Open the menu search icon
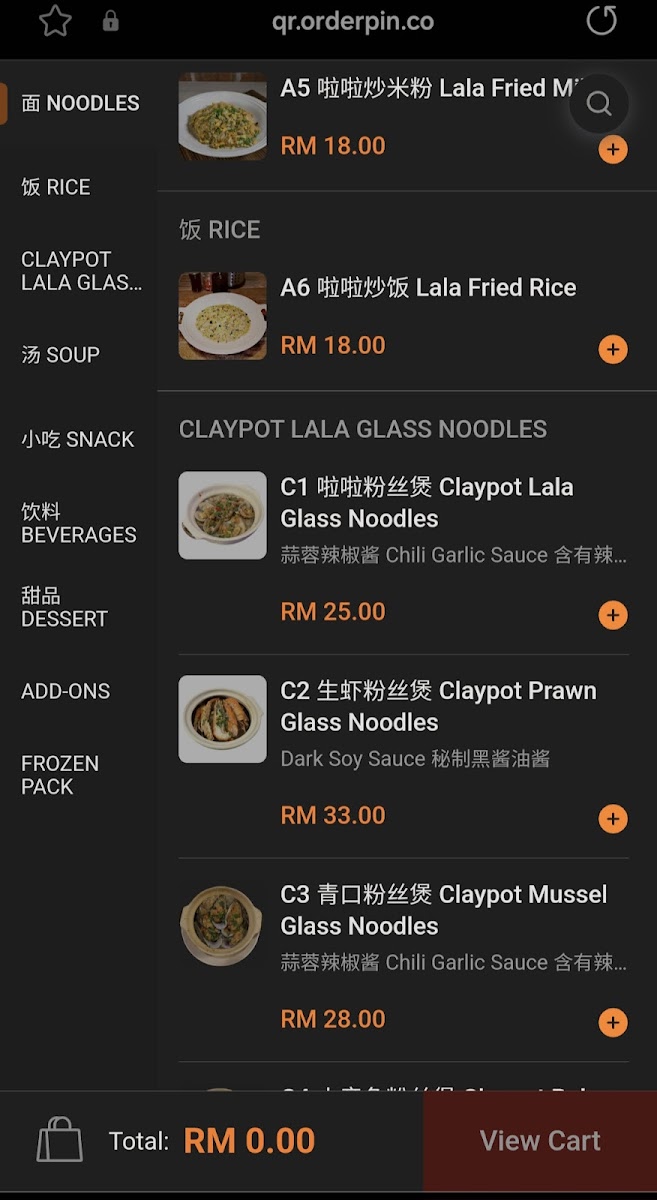Image resolution: width=657 pixels, height=1200 pixels. click(599, 103)
